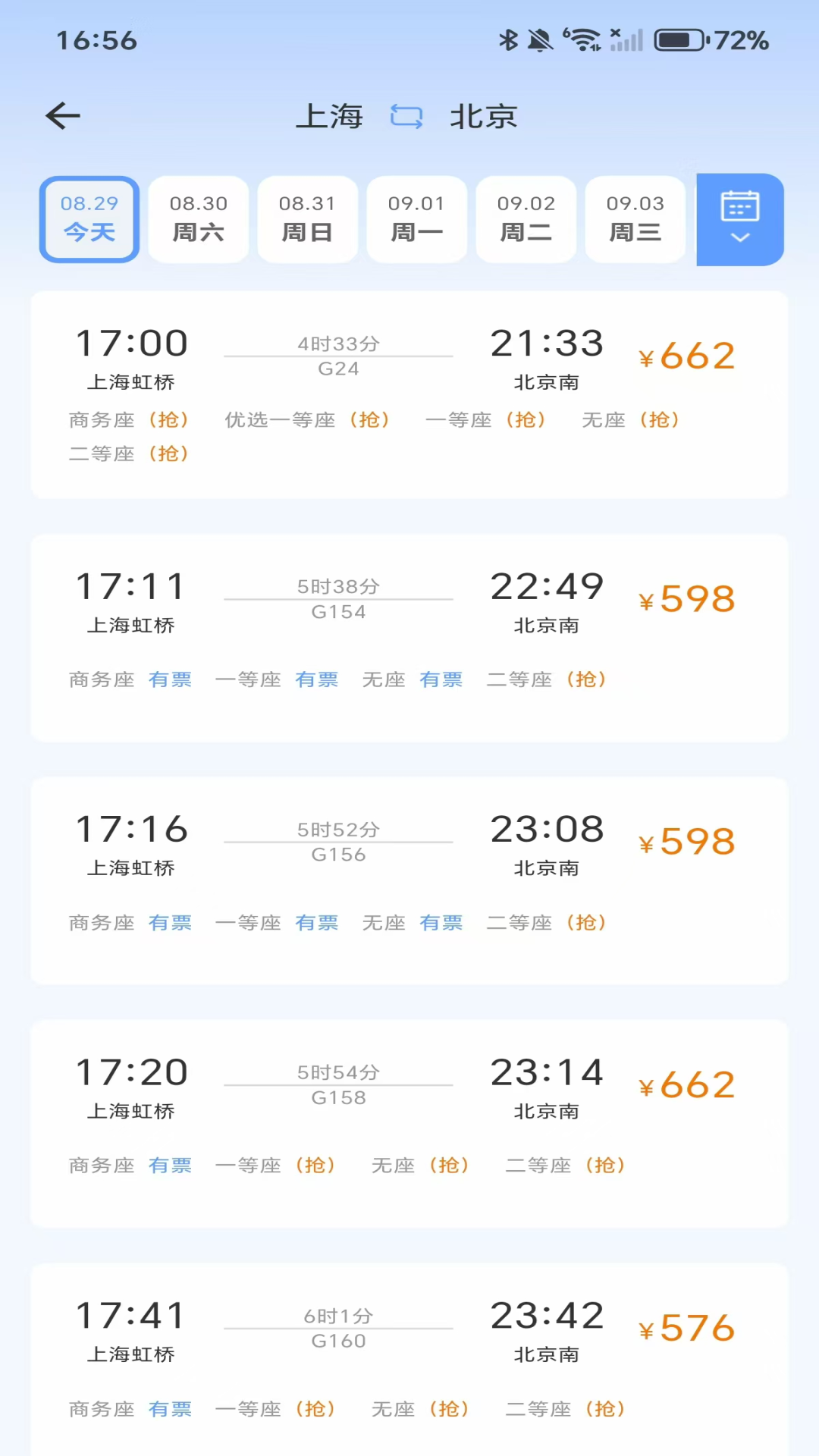Image resolution: width=819 pixels, height=1456 pixels.
Task: Tap （抢）for G24 二等座
Action: coord(169,453)
